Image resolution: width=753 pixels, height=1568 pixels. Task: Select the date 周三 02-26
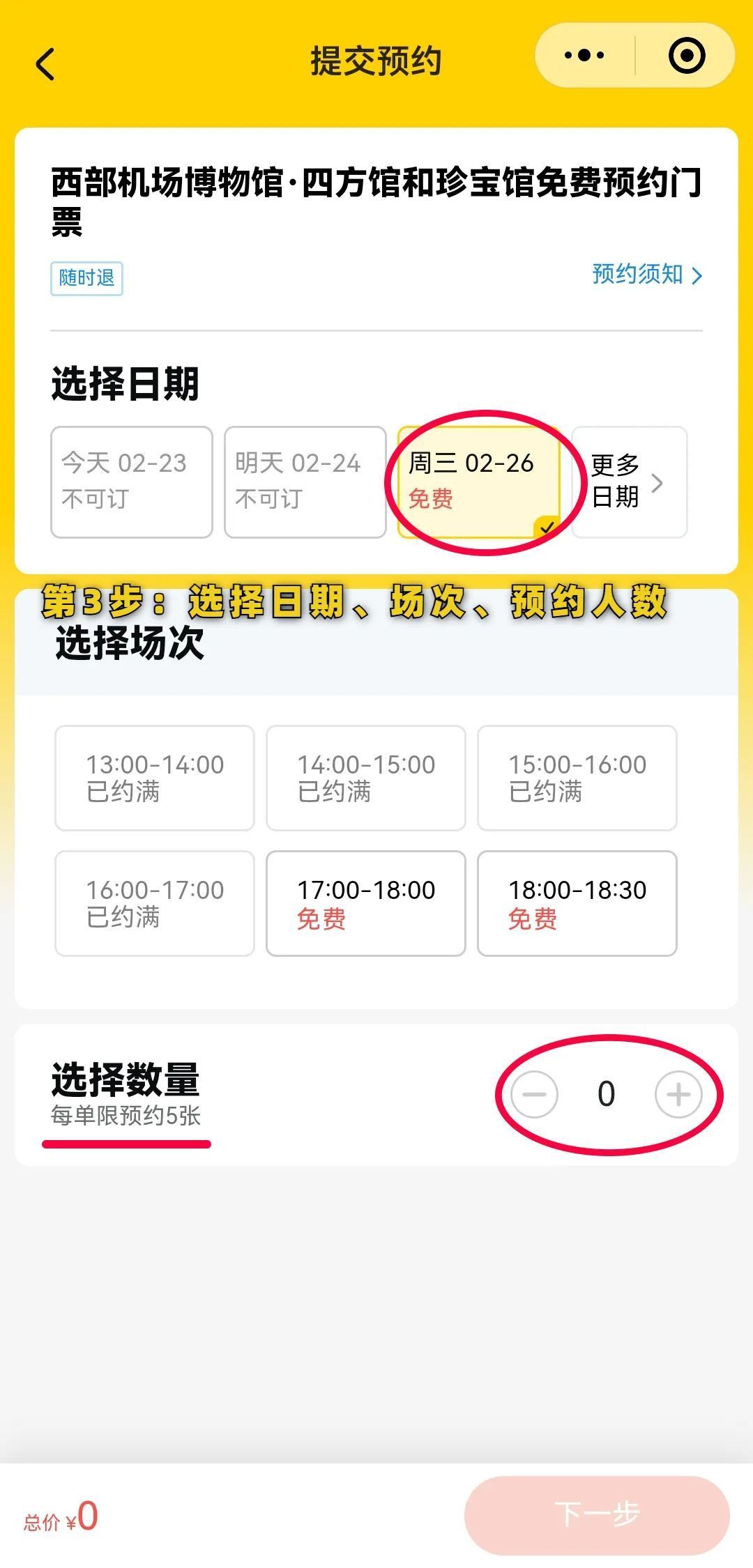[478, 482]
